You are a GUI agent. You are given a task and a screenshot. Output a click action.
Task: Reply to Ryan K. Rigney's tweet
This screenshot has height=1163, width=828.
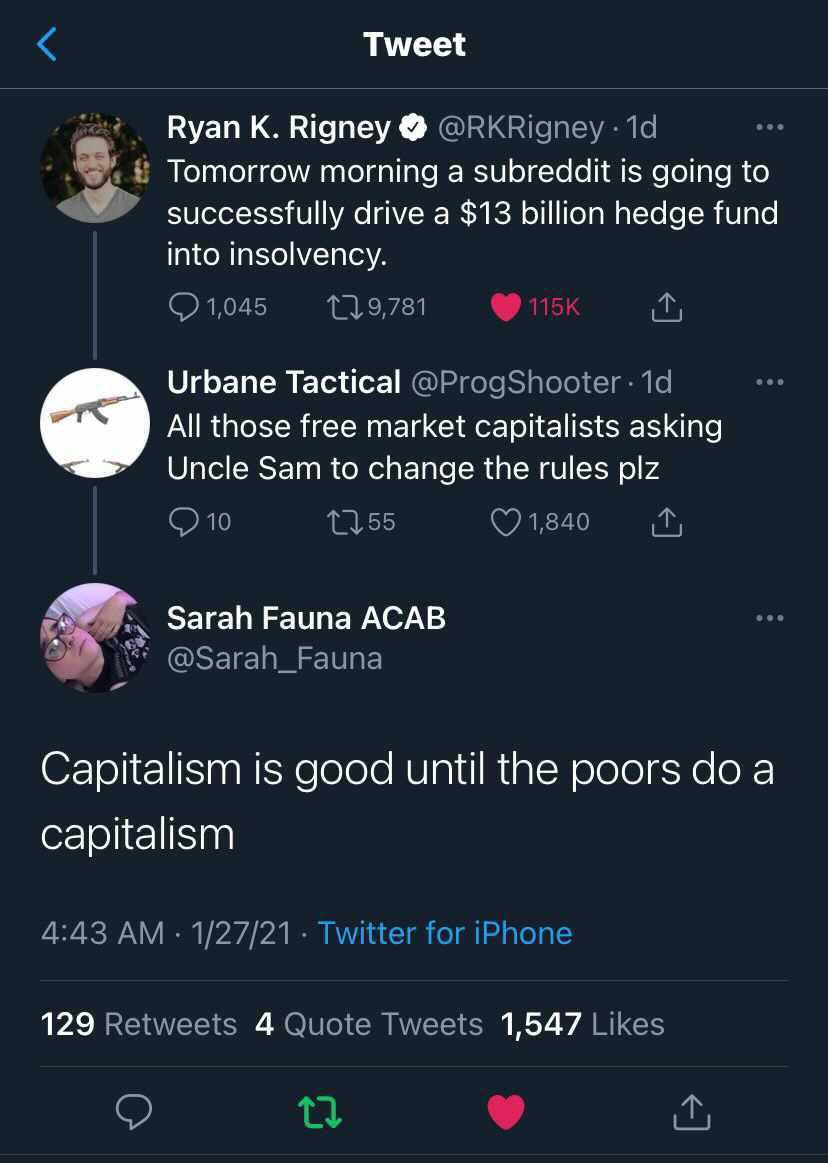184,307
